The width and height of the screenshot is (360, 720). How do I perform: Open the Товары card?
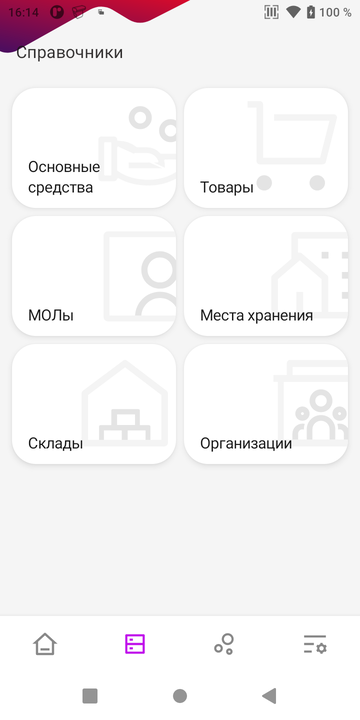click(x=266, y=148)
